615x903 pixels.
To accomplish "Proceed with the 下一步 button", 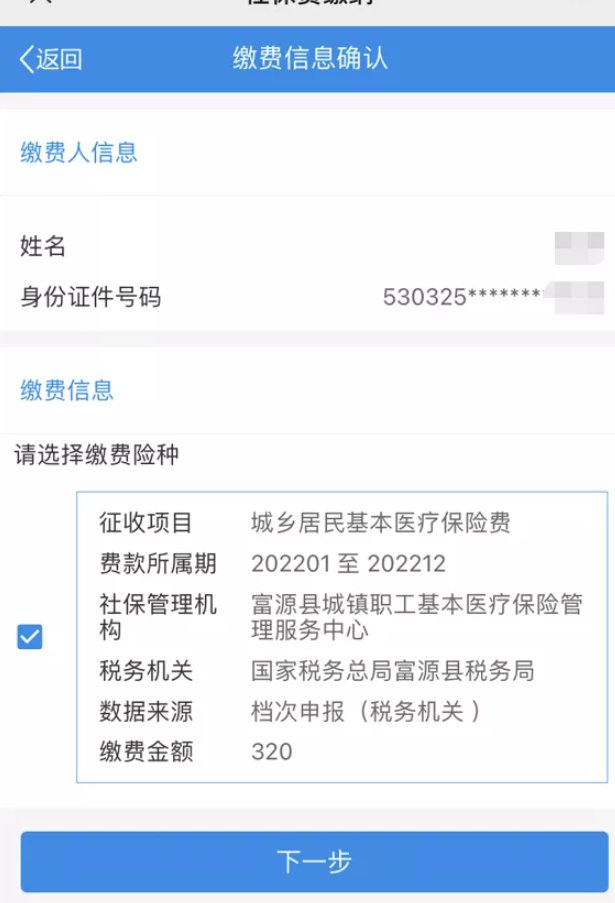I will [x=314, y=861].
